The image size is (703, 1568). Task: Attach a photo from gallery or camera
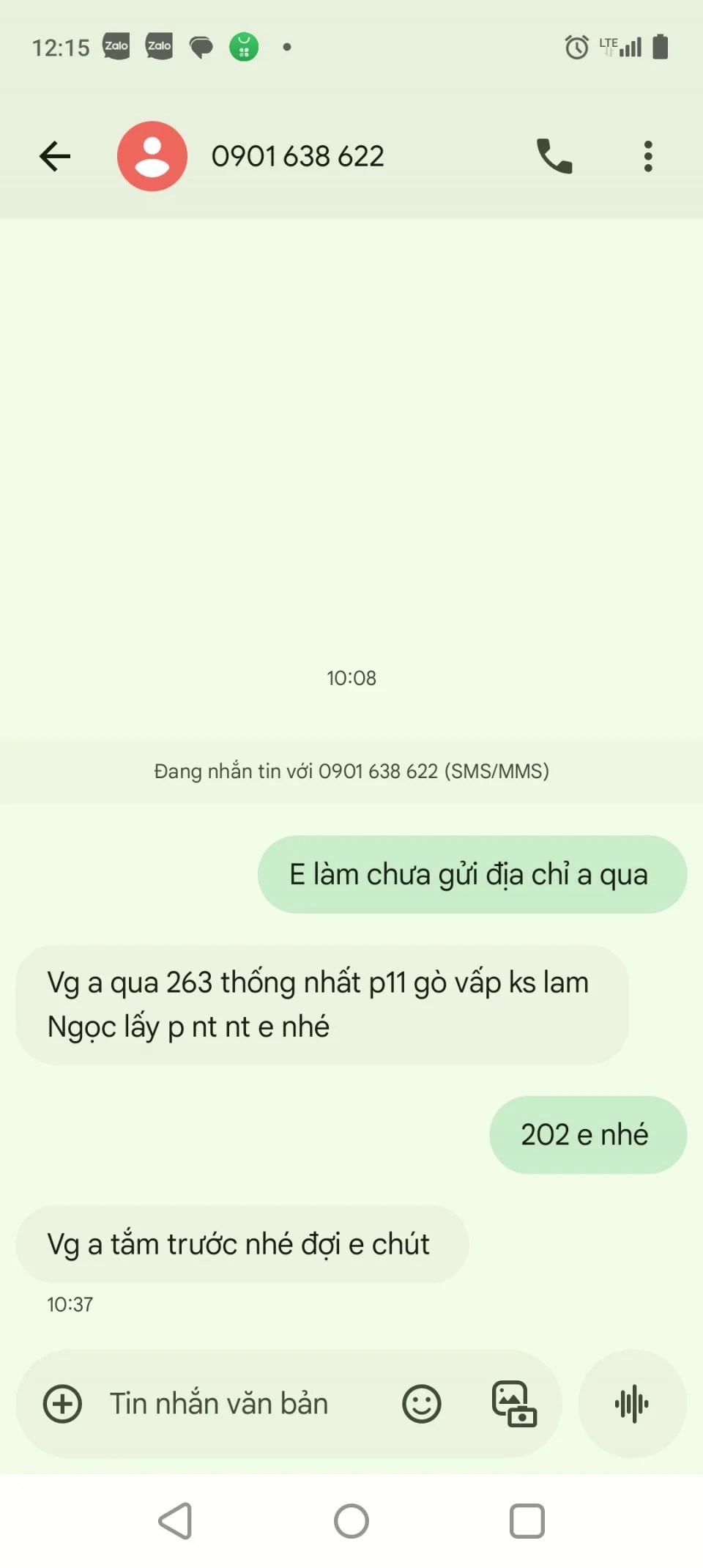(x=514, y=1404)
